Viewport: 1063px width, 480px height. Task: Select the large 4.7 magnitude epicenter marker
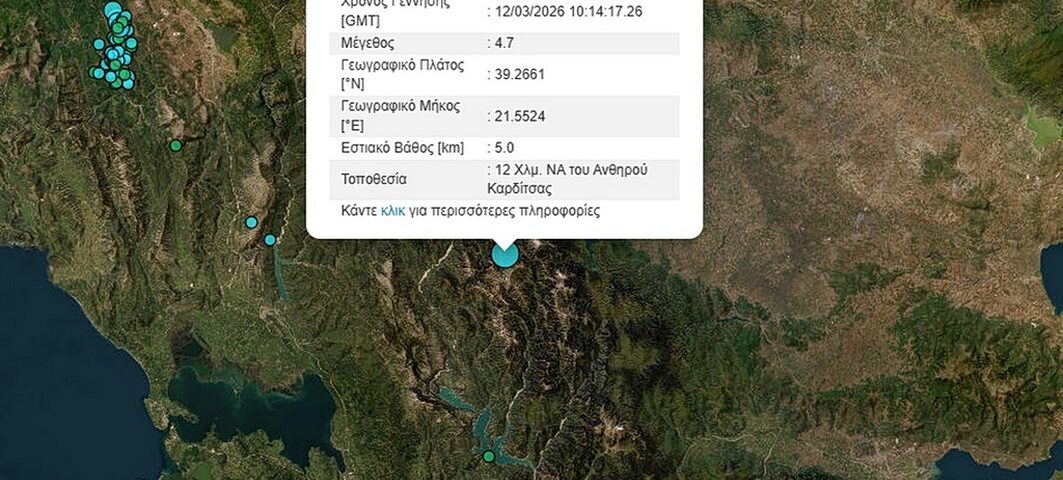coord(506,255)
